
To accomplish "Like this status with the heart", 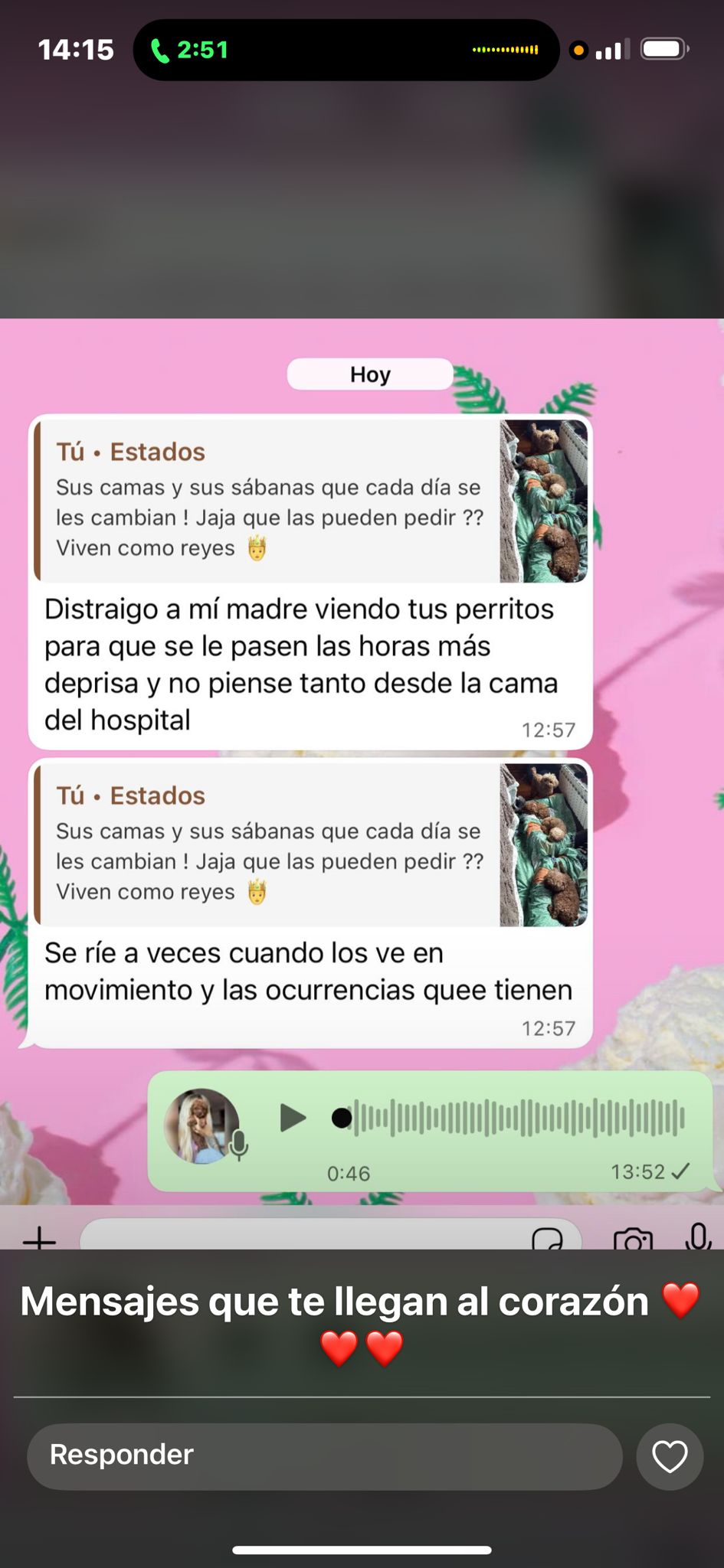I will (x=669, y=1456).
